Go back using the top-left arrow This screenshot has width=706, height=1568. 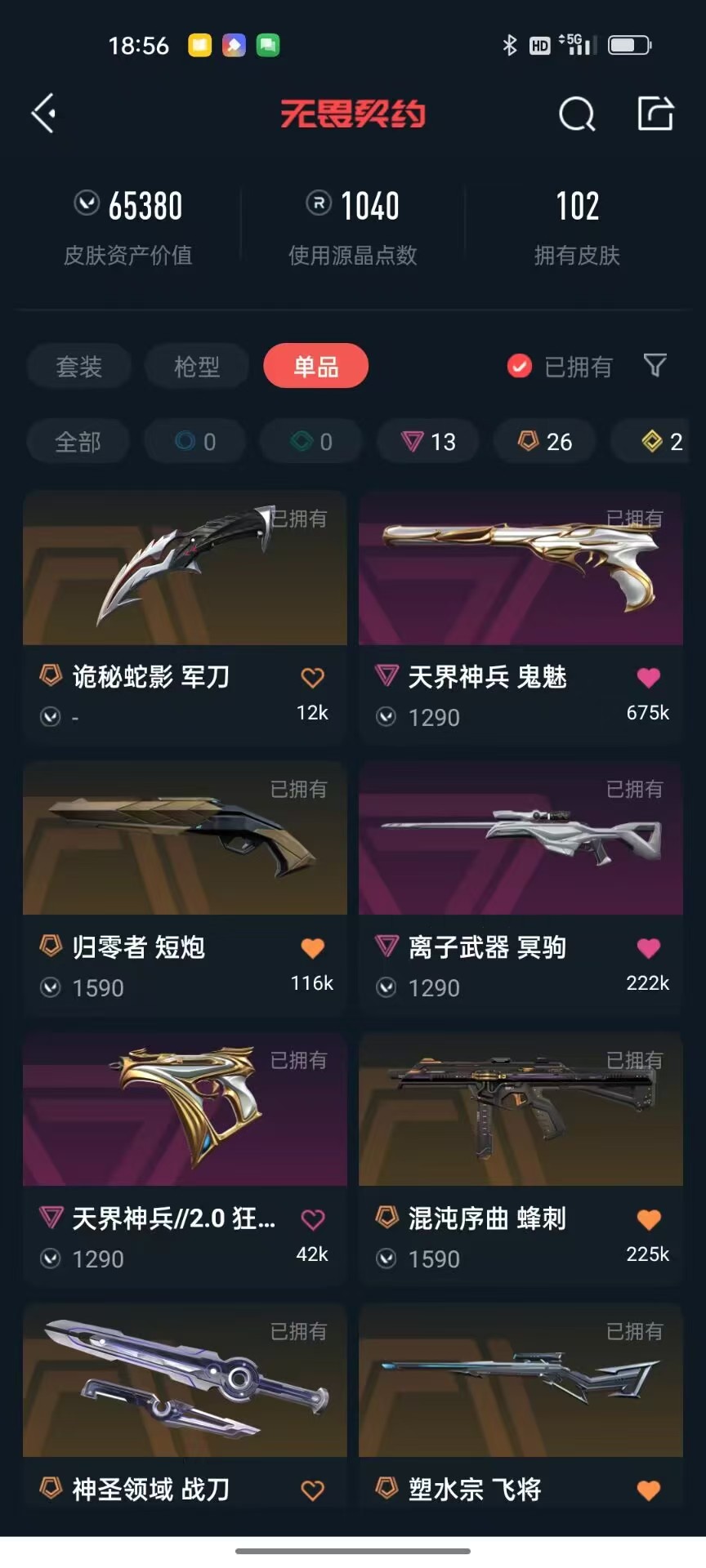(x=44, y=113)
